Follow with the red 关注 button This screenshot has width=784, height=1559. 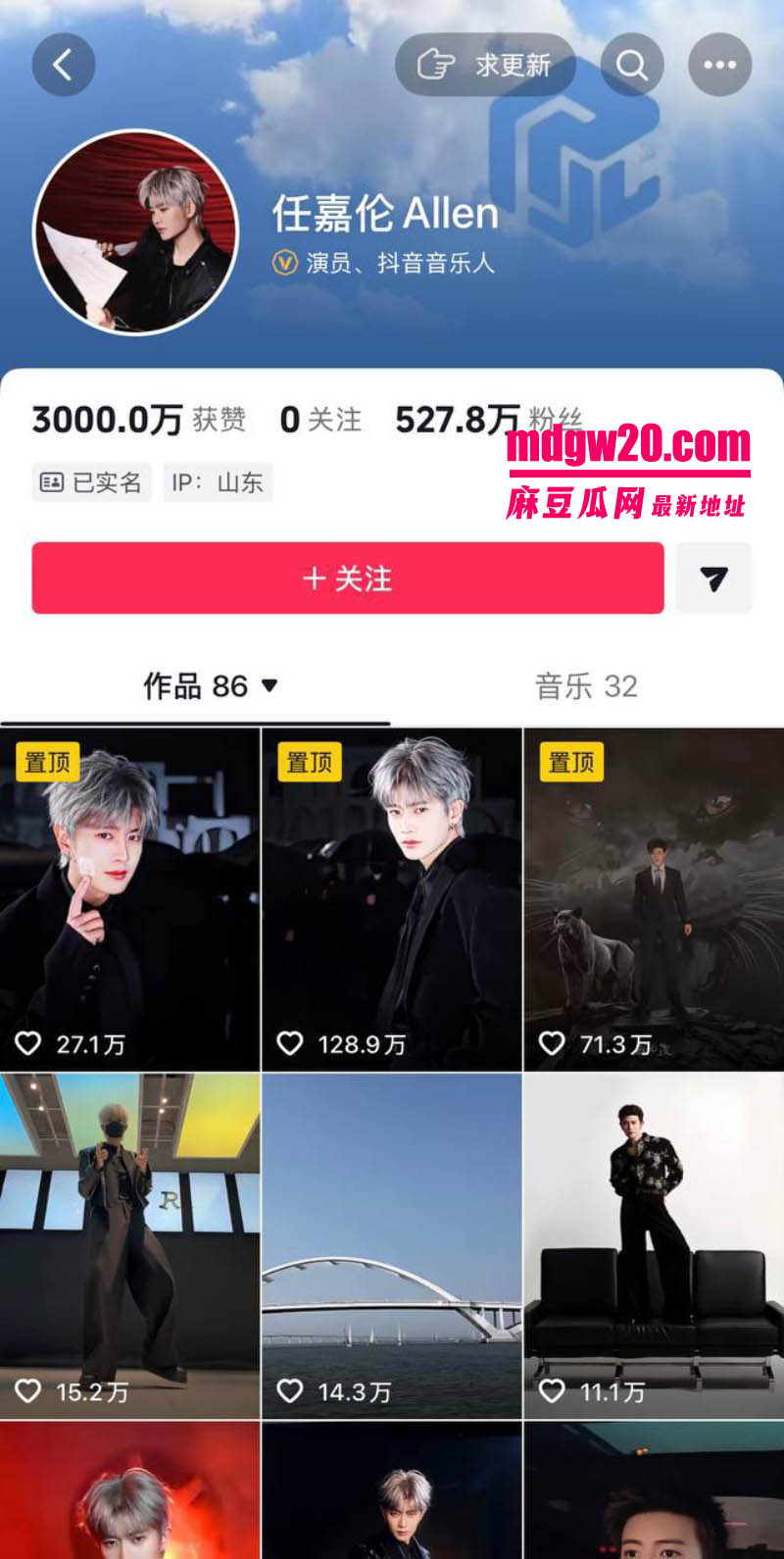coord(348,578)
